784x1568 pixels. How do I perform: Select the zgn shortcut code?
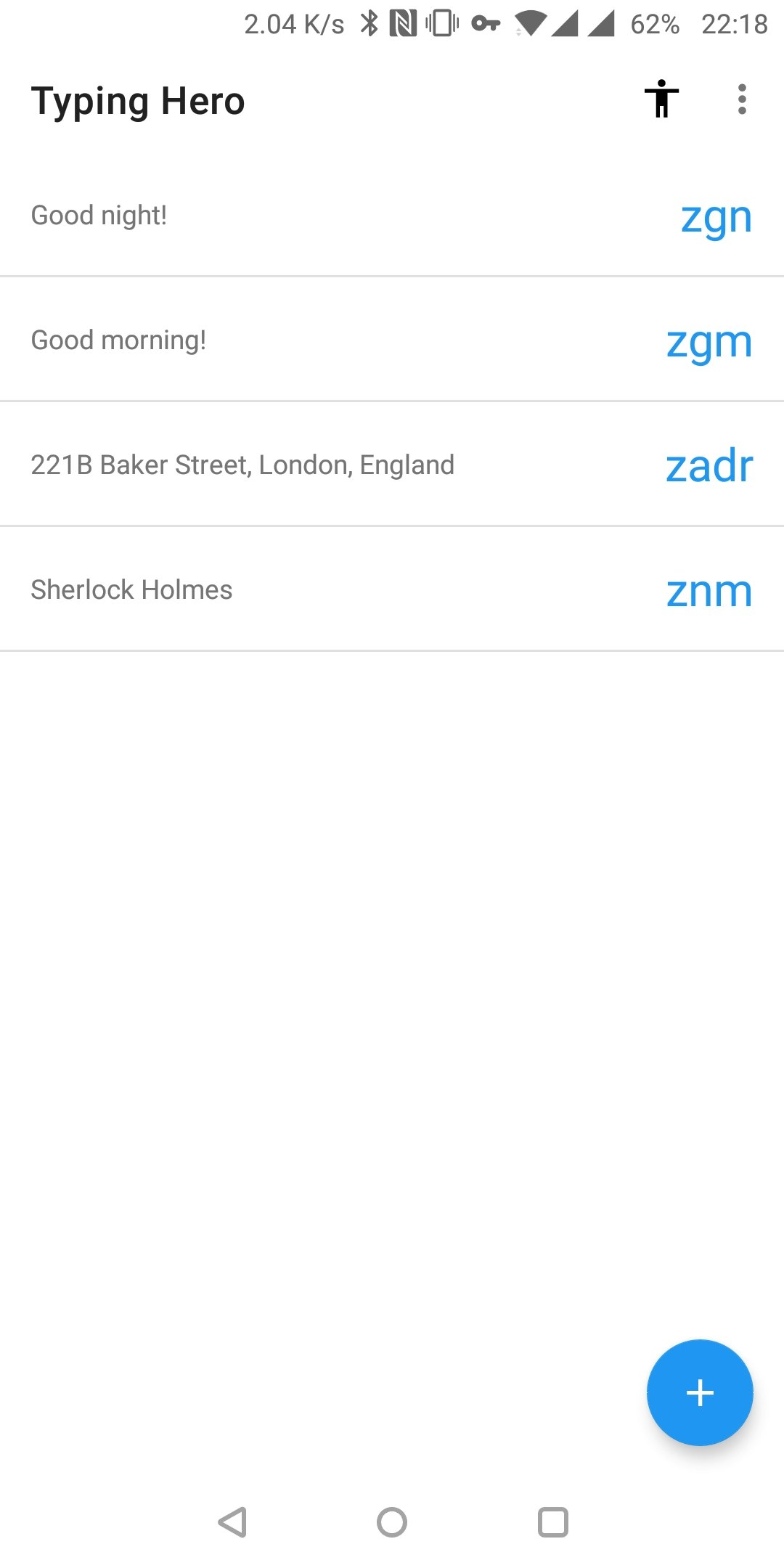(x=716, y=216)
